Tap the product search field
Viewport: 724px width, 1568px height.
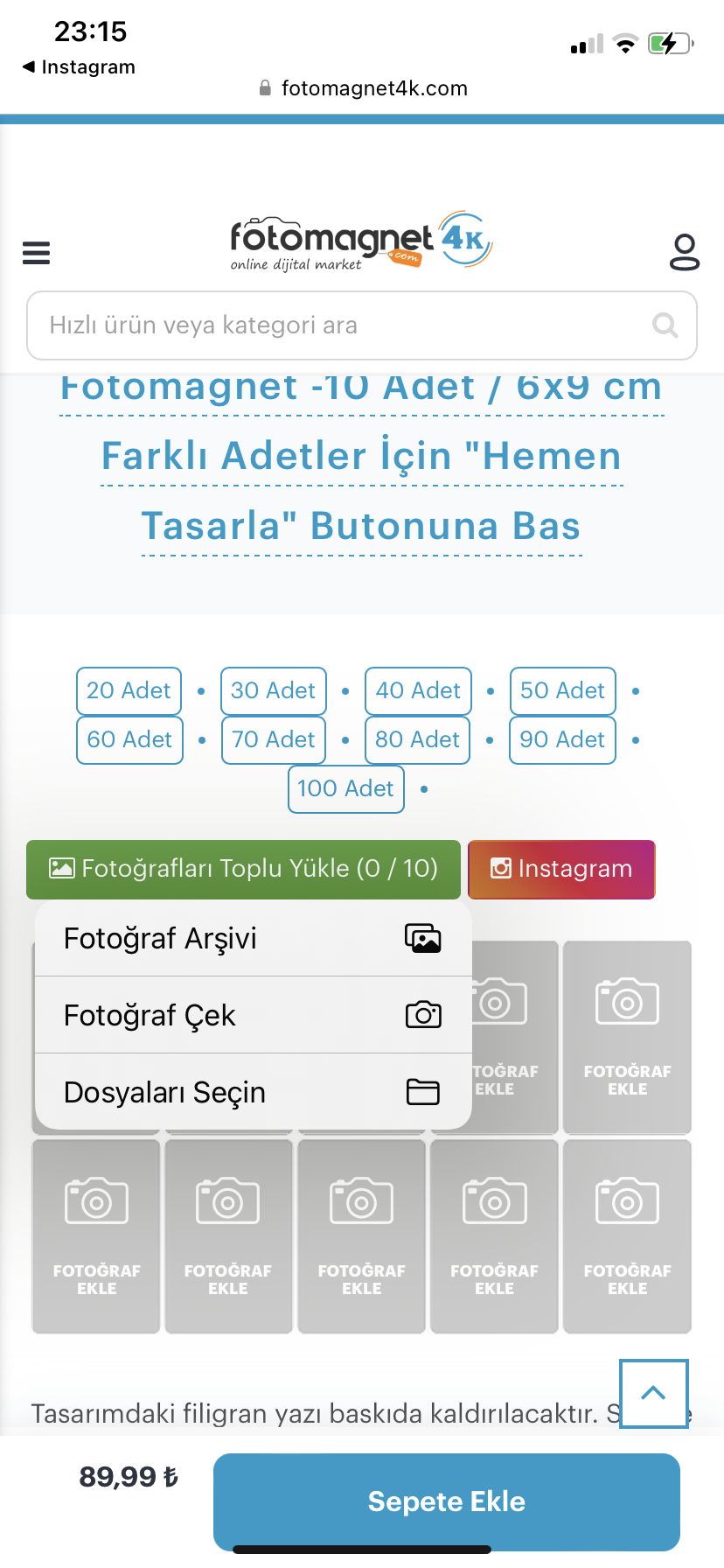coord(362,325)
